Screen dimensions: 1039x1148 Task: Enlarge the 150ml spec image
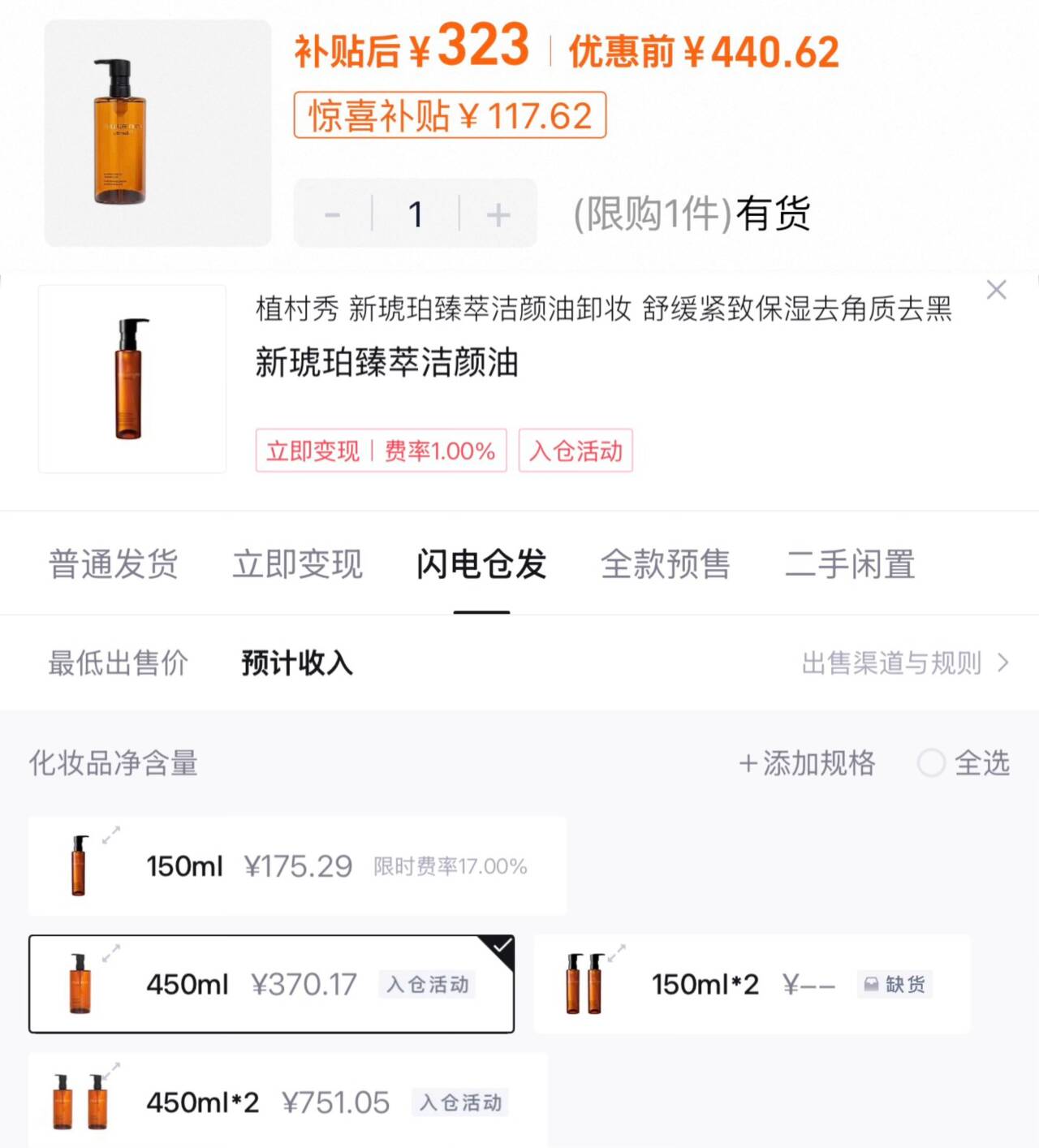coord(110,835)
